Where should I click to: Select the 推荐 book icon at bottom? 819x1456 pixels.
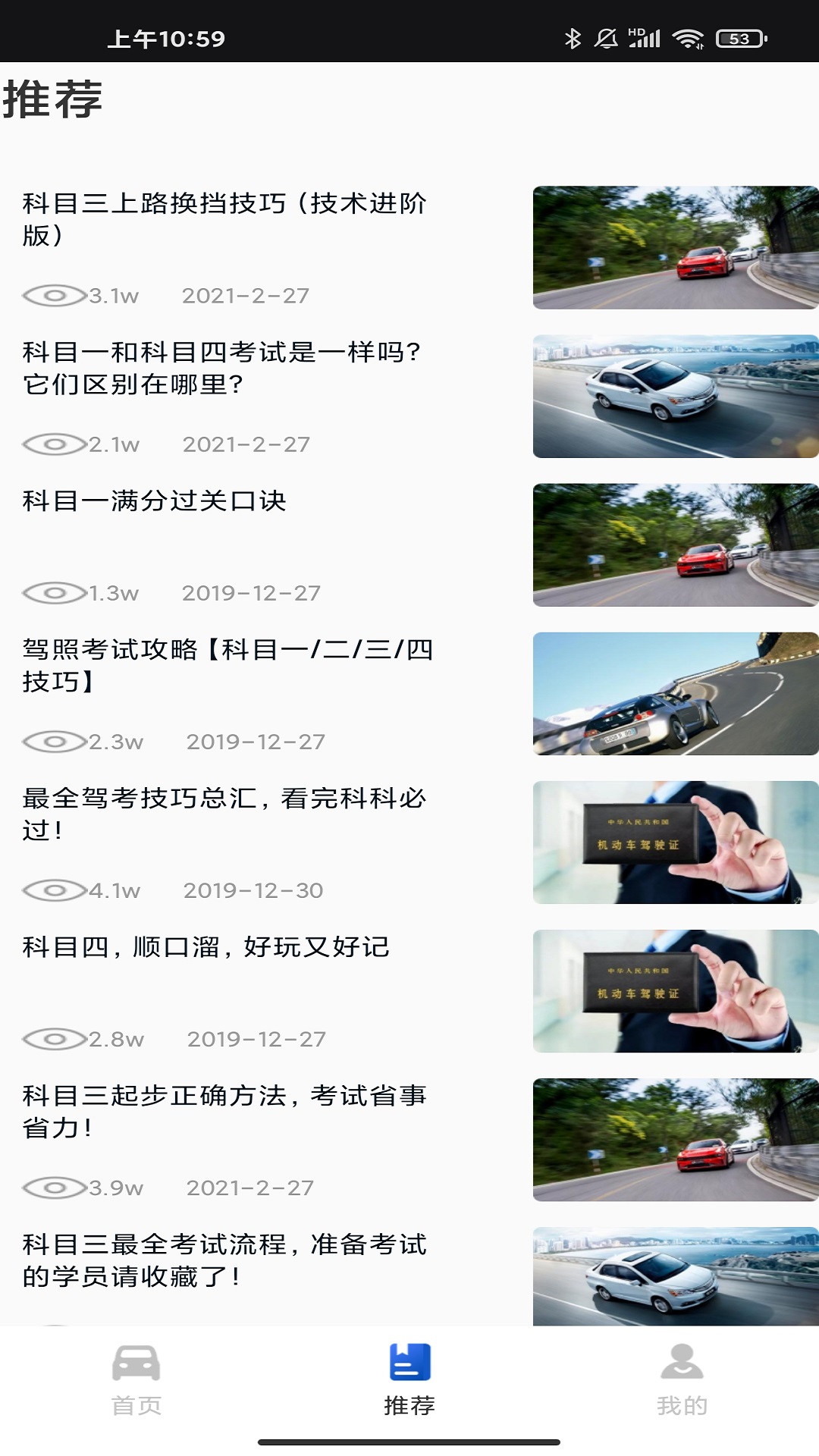[x=408, y=1365]
